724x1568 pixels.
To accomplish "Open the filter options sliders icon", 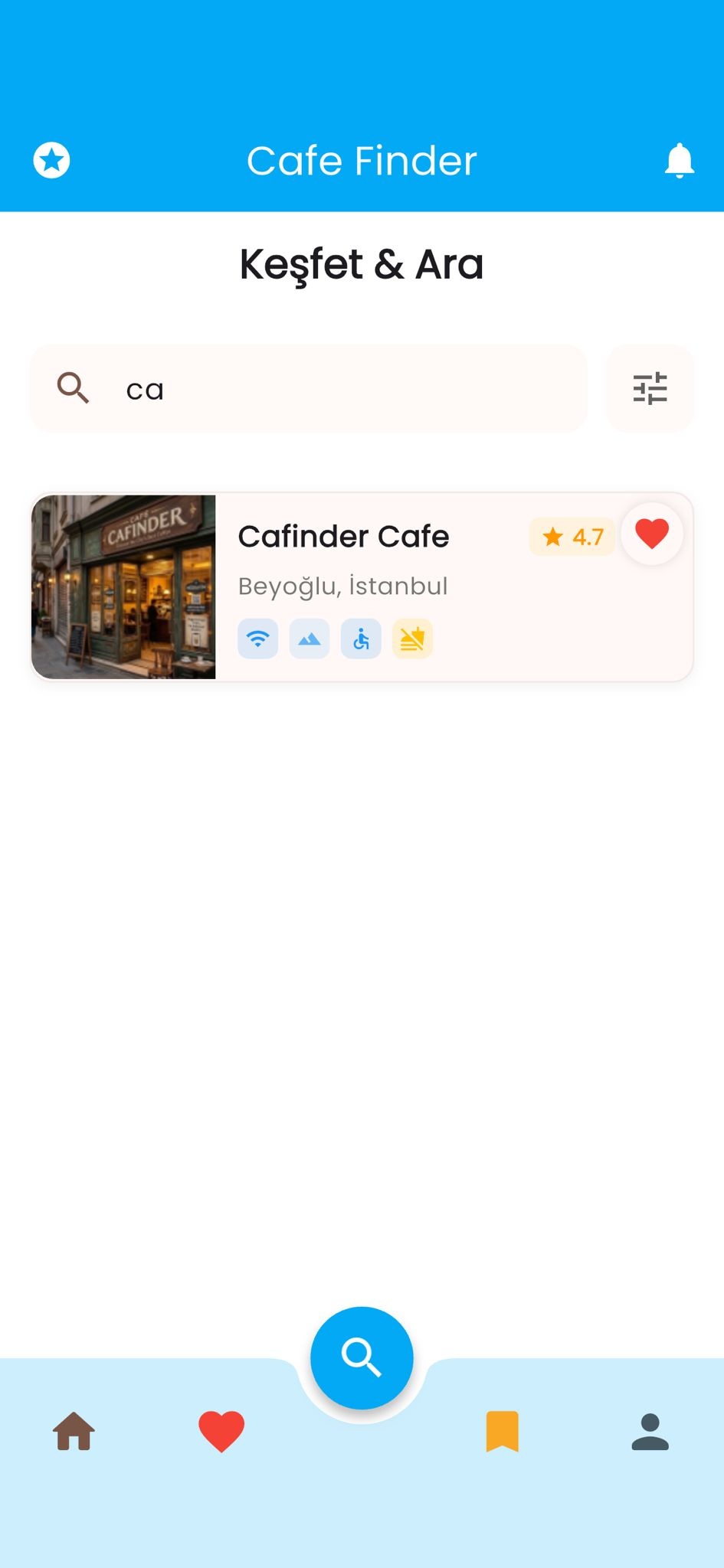I will (650, 388).
